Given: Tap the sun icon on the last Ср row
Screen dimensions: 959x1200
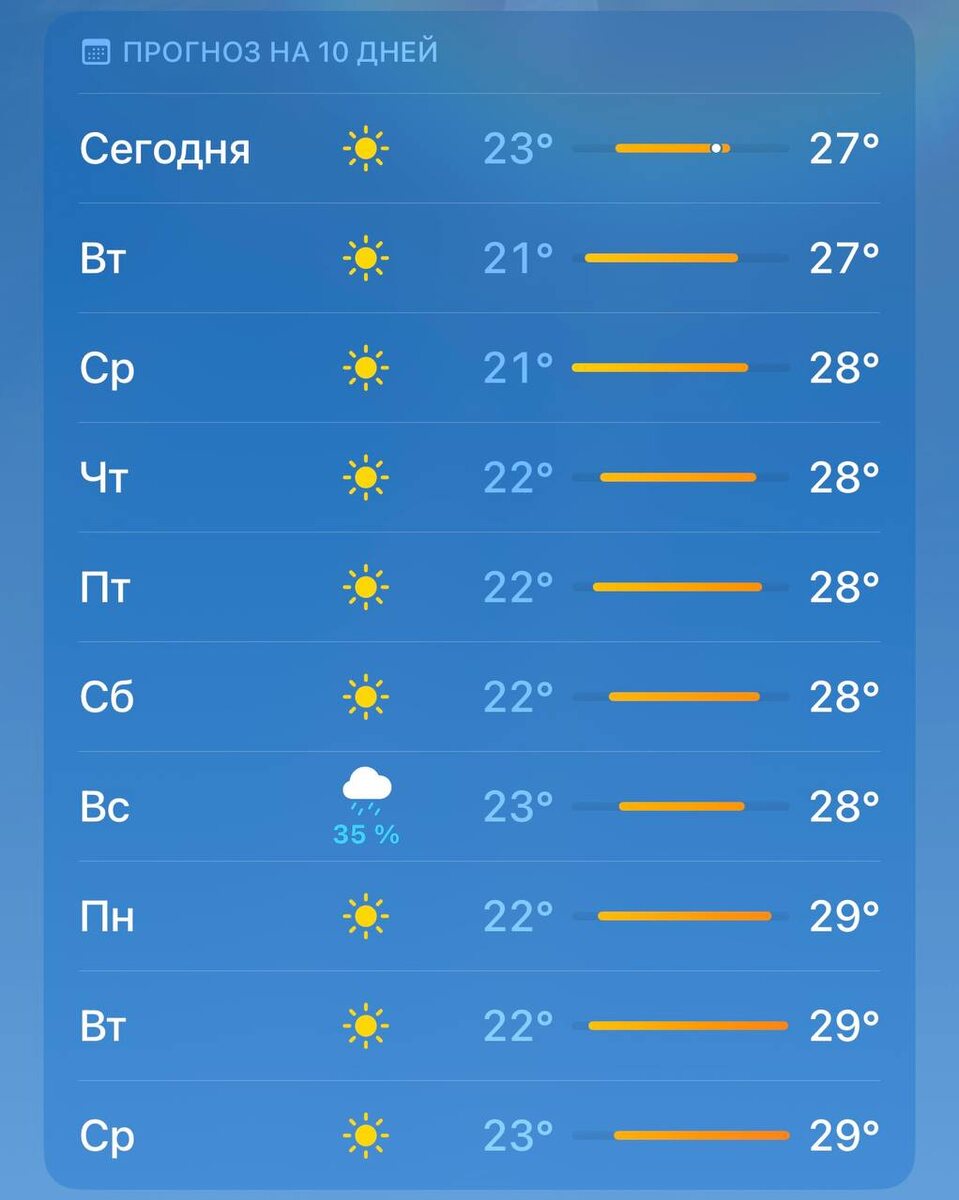Looking at the screenshot, I should pos(366,1135).
